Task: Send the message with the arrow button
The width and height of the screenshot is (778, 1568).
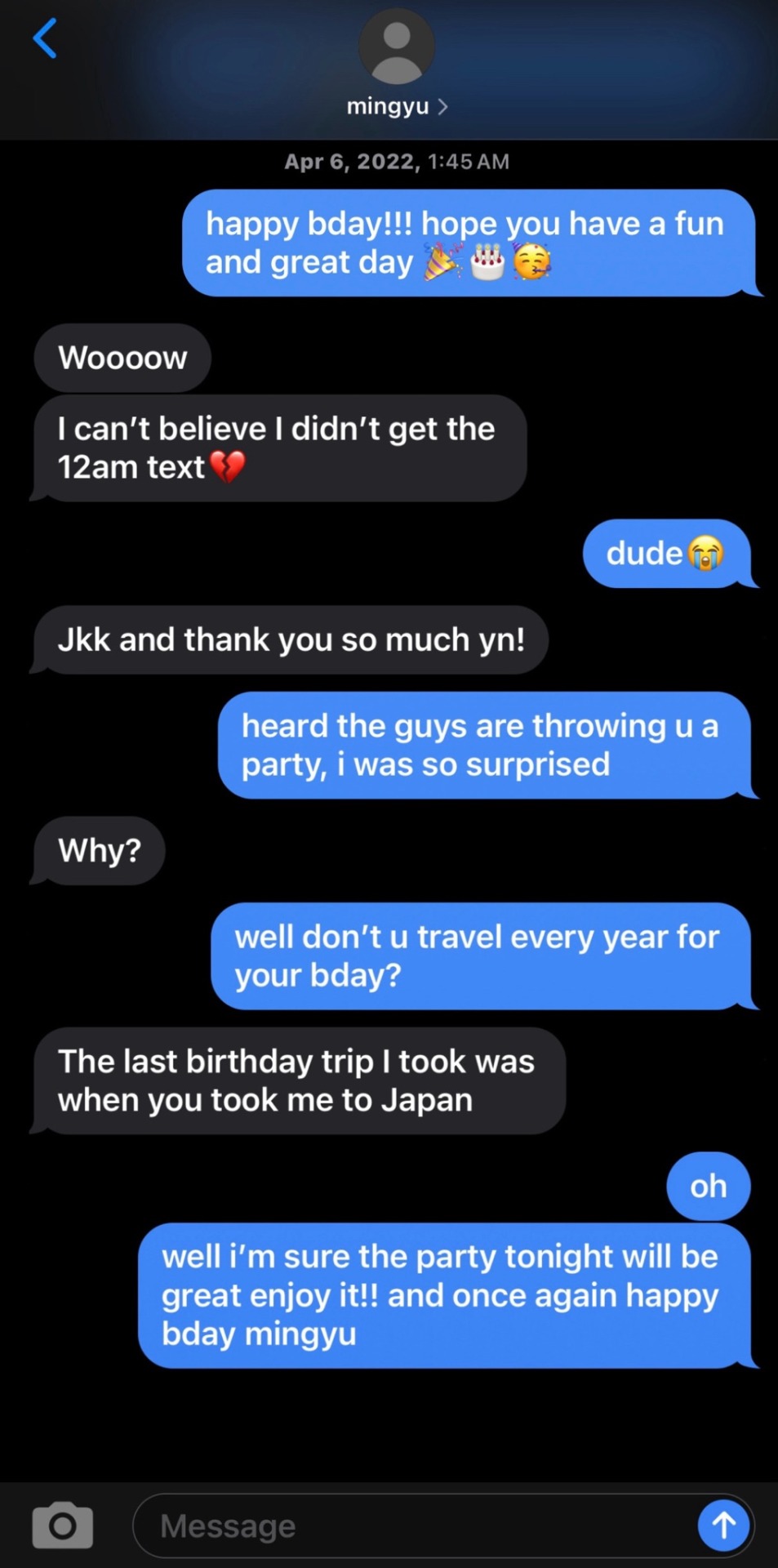Action: point(723,1525)
